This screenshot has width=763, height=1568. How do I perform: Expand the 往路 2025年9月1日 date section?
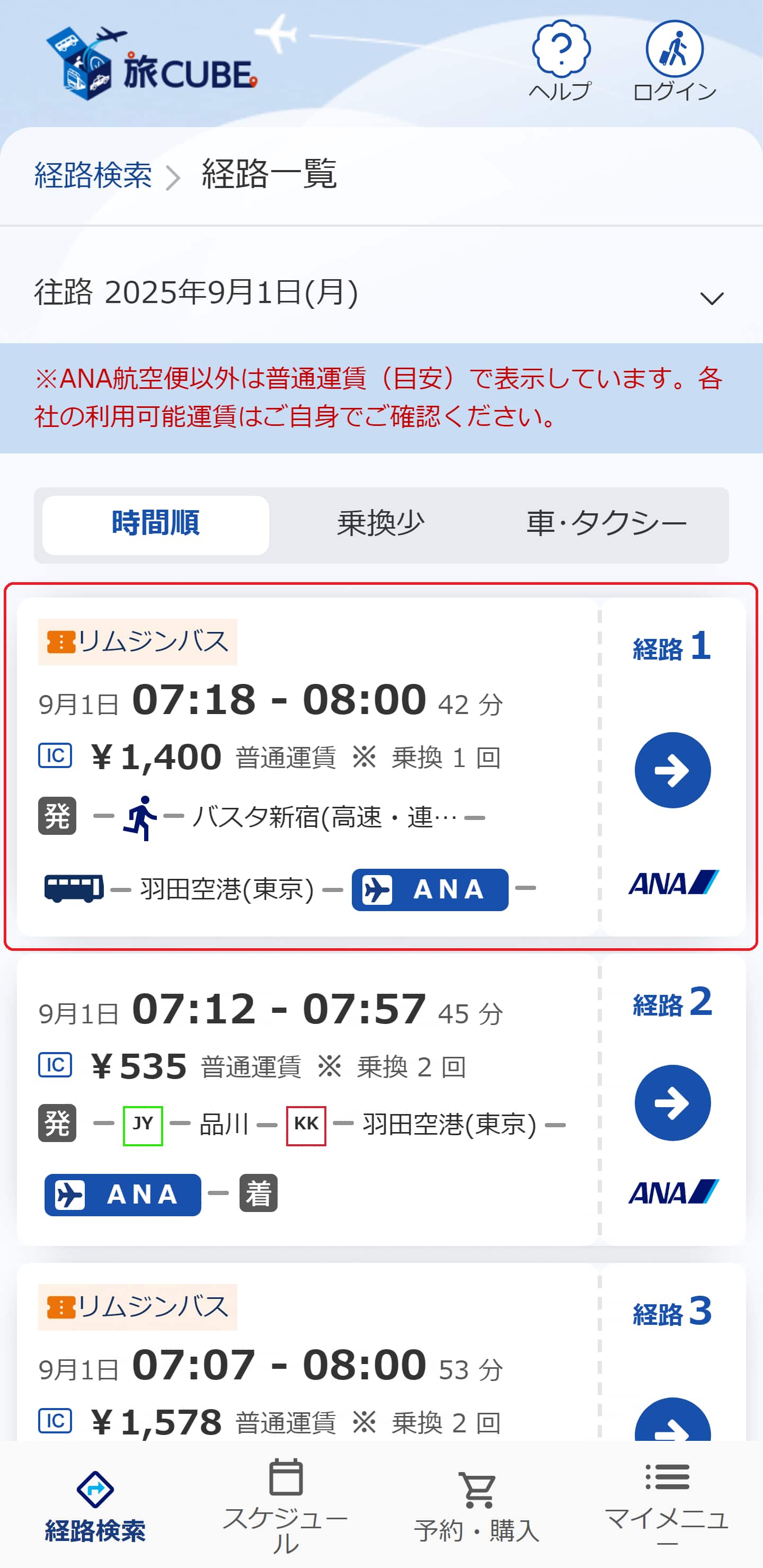point(711,298)
